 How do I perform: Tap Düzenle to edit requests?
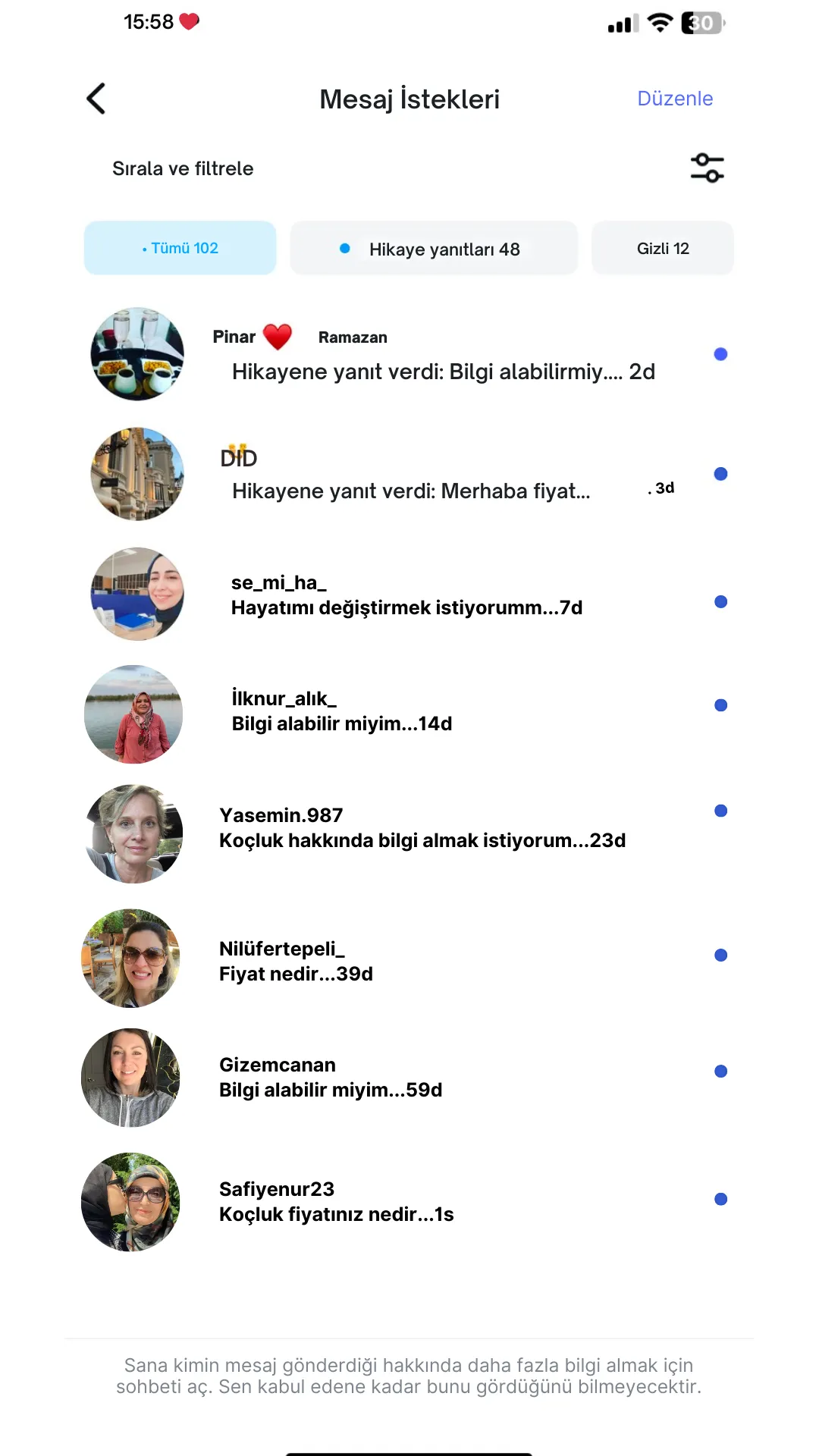pos(674,99)
